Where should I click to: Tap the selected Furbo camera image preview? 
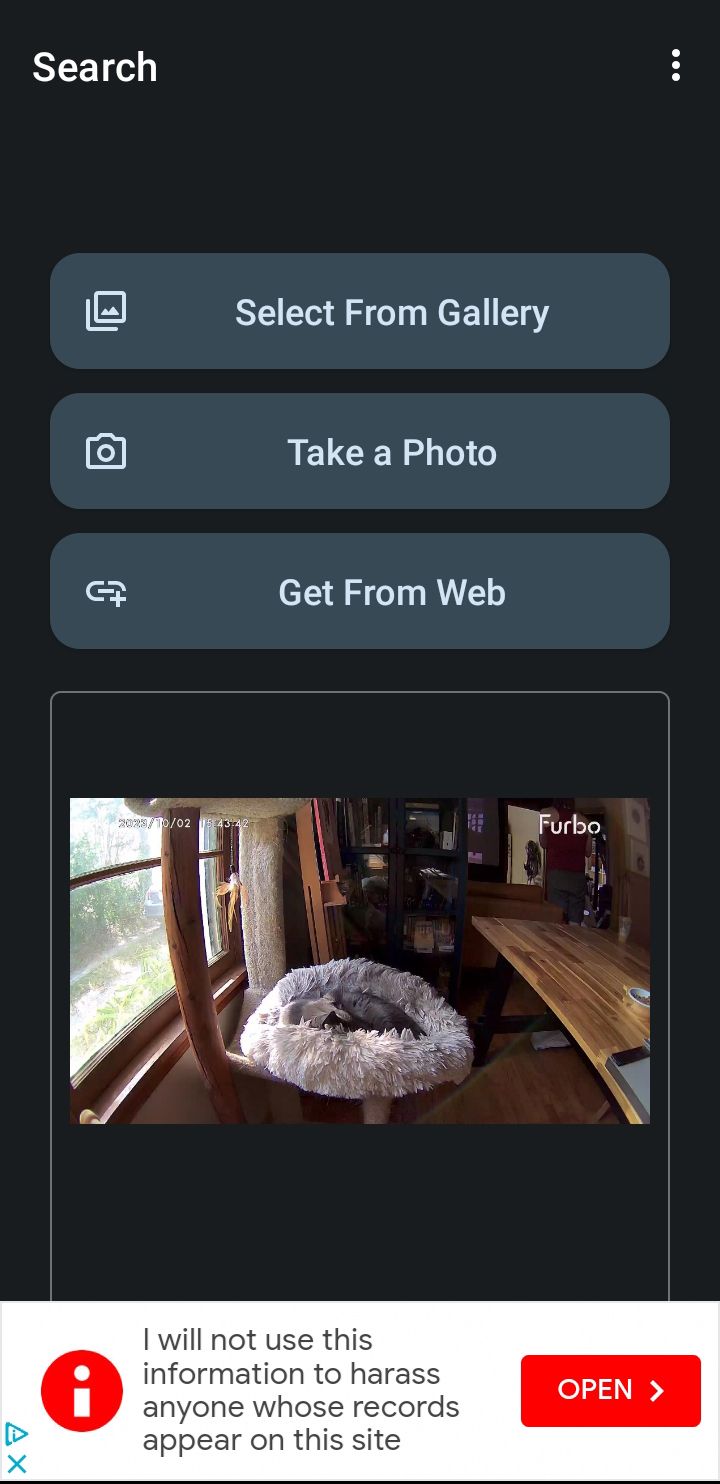pos(360,960)
